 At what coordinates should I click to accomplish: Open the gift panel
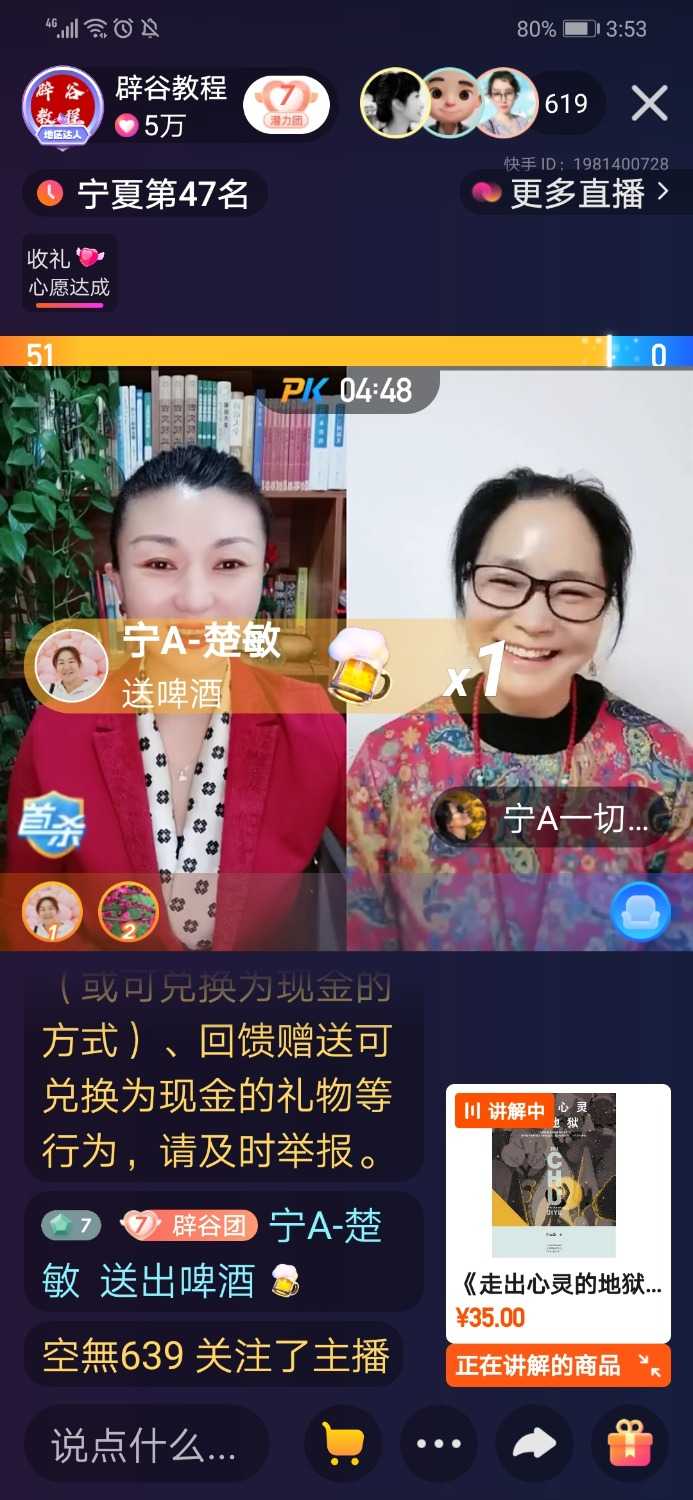point(629,1445)
